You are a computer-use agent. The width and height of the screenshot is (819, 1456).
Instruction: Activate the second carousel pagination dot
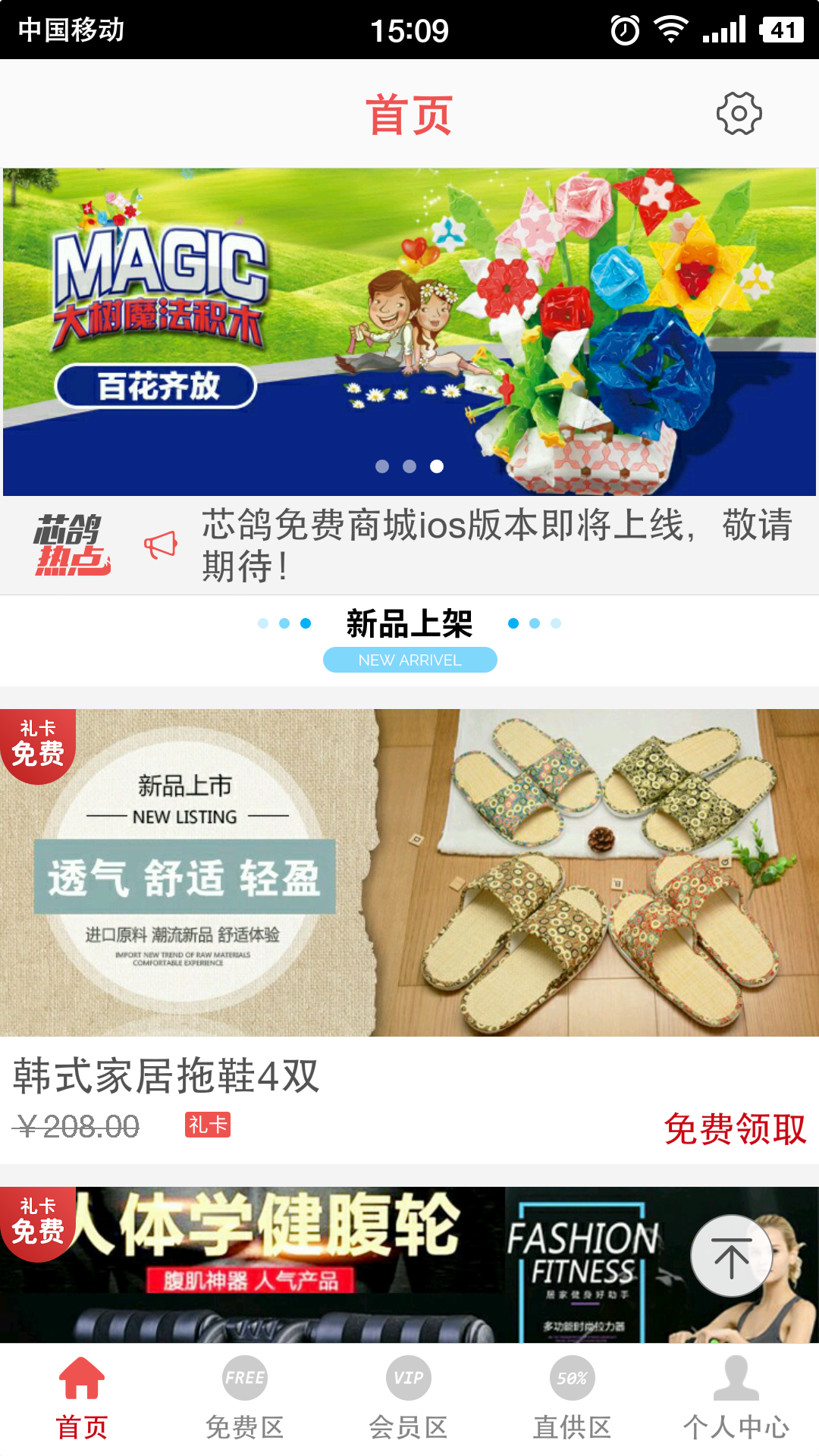point(410,468)
